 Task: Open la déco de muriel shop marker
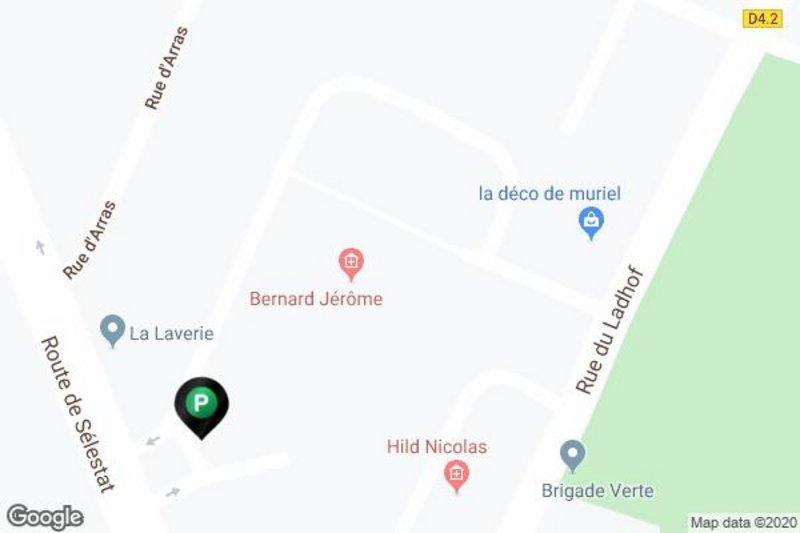click(x=592, y=221)
